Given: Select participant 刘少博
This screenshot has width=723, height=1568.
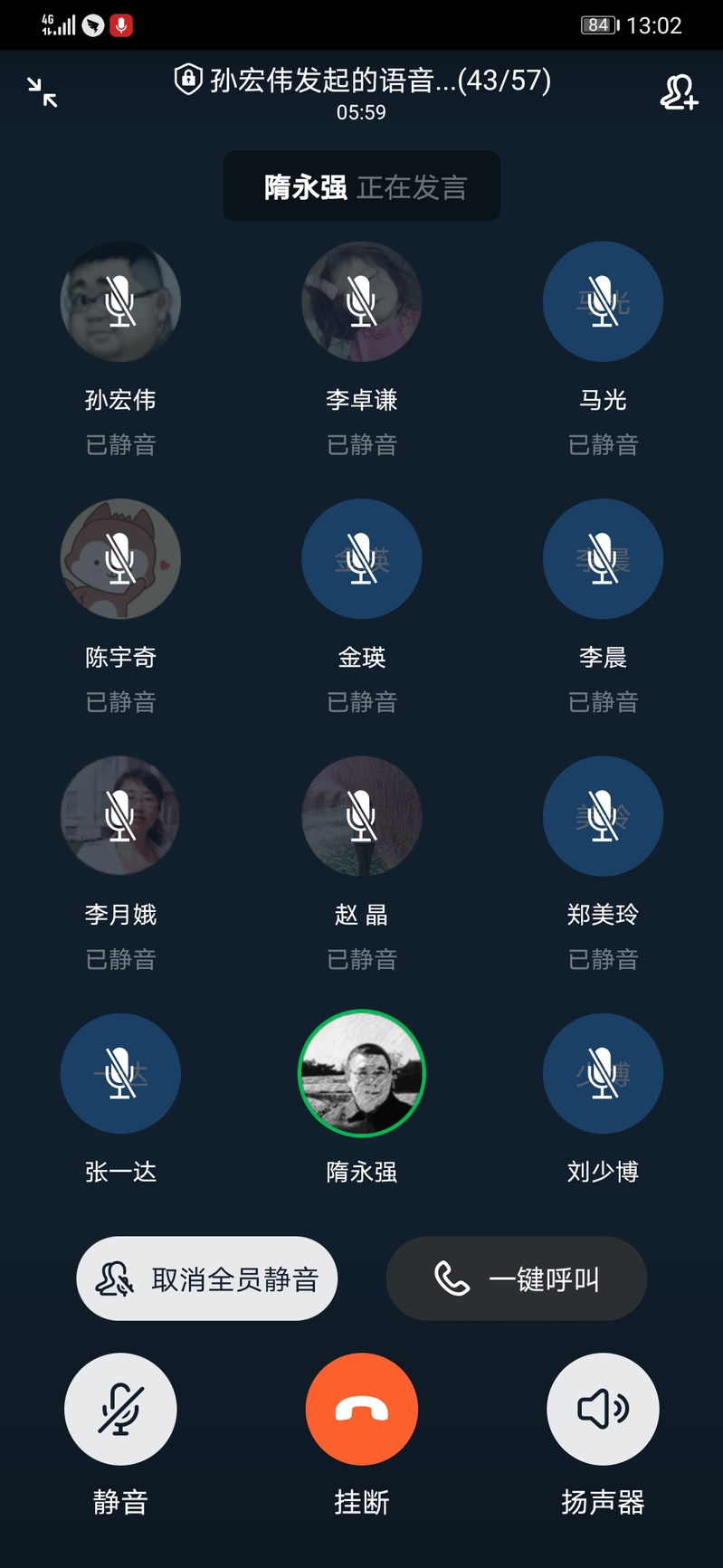Looking at the screenshot, I should tap(603, 1073).
